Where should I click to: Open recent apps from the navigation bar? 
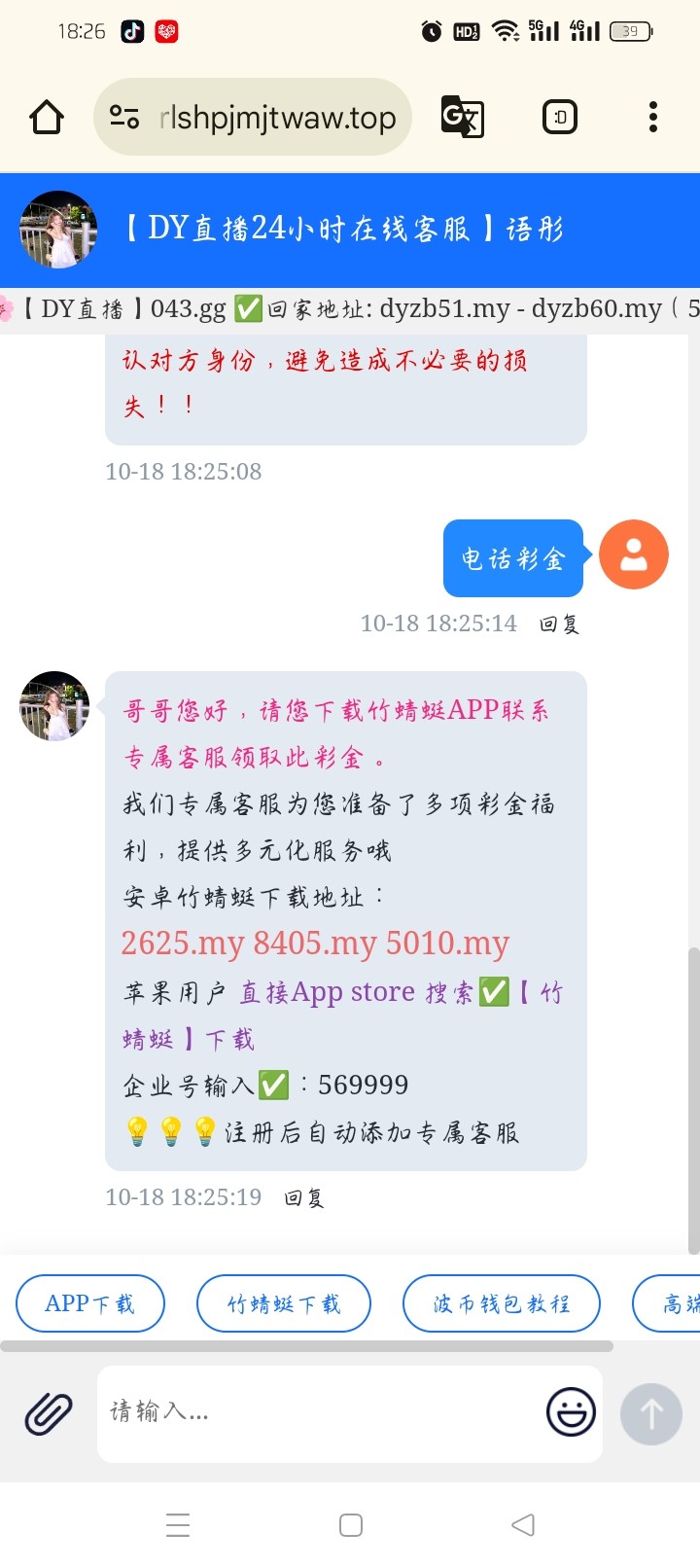(x=178, y=1525)
